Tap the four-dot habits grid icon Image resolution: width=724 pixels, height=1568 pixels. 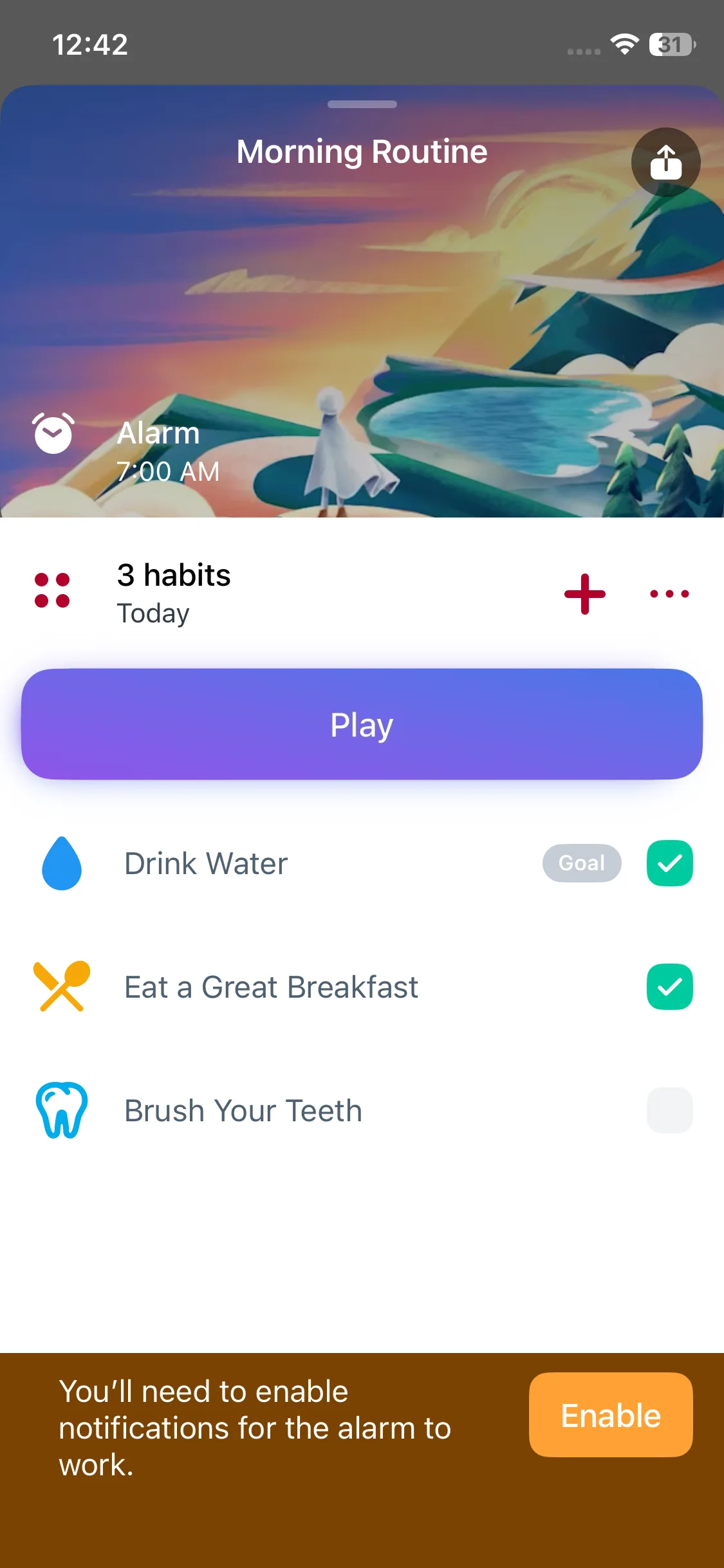click(x=52, y=590)
